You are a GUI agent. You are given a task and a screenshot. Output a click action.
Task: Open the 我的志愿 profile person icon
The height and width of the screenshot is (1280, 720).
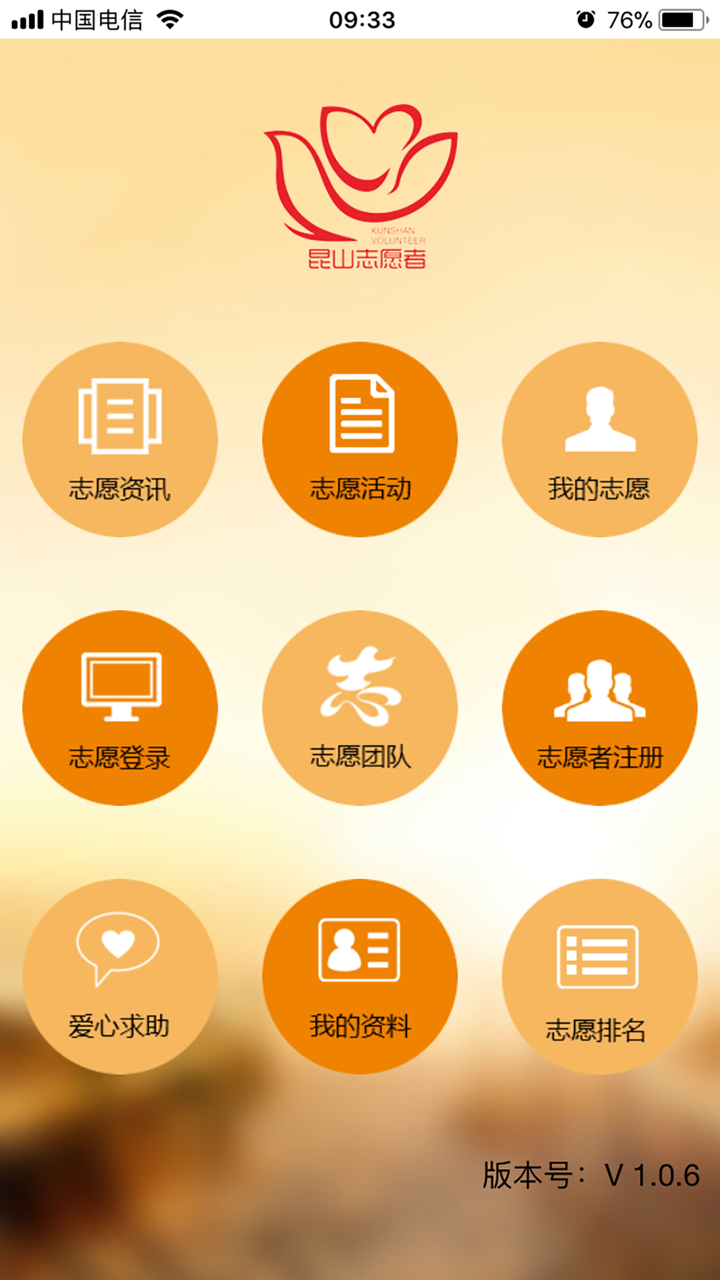coord(600,415)
